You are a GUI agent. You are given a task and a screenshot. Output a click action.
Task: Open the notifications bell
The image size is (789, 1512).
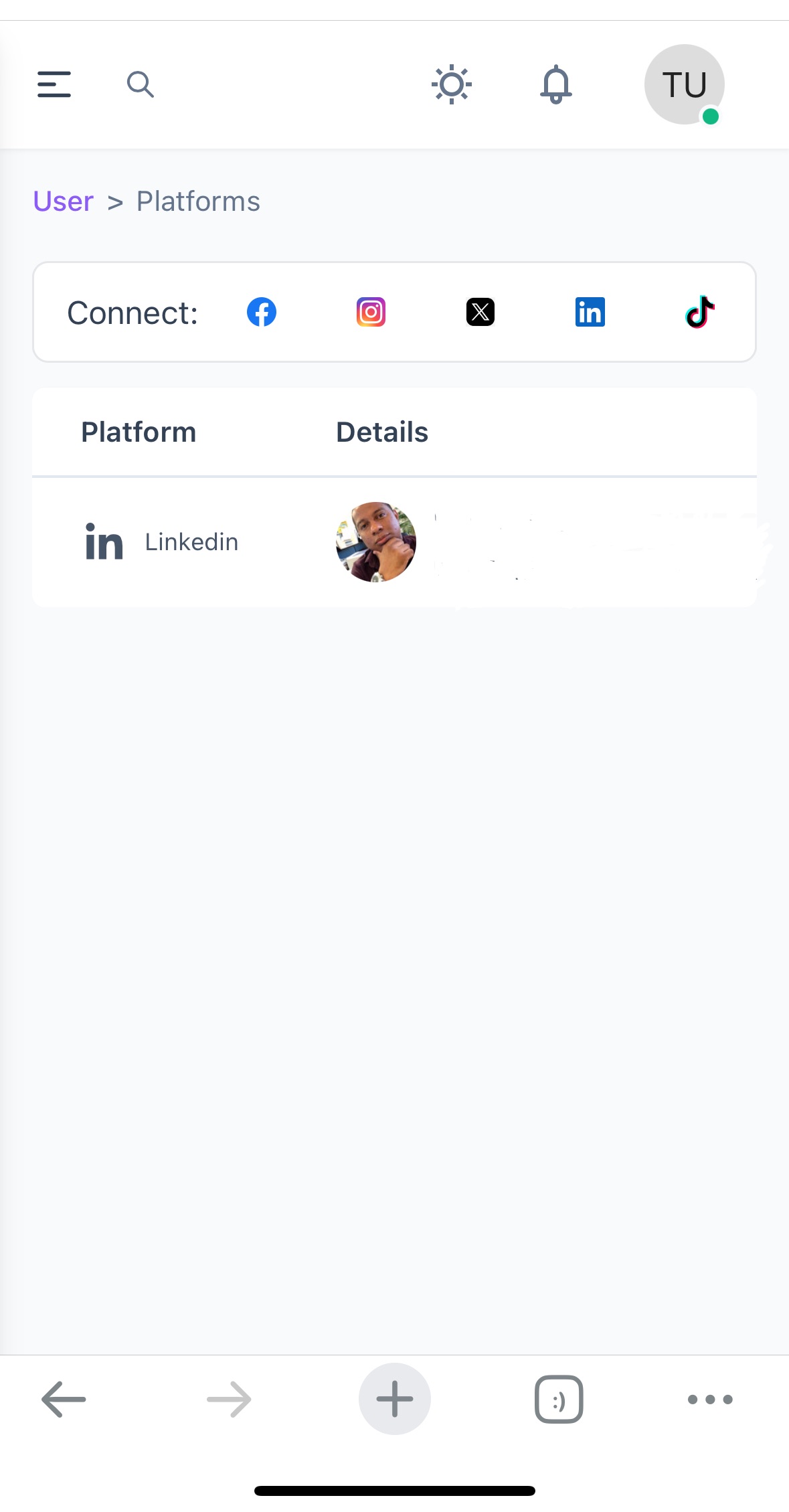click(x=556, y=85)
